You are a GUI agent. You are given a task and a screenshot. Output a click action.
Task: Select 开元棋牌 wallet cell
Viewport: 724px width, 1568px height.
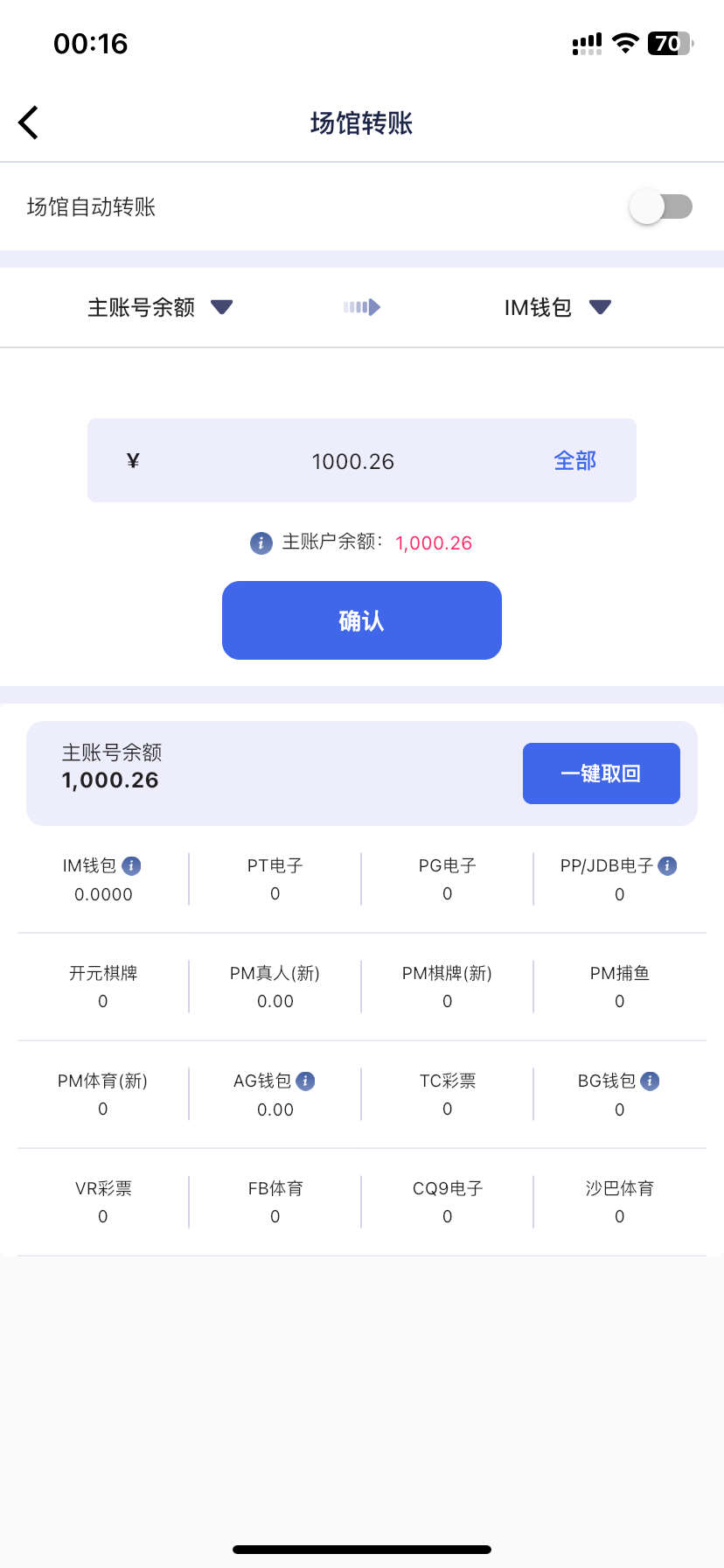pos(103,986)
